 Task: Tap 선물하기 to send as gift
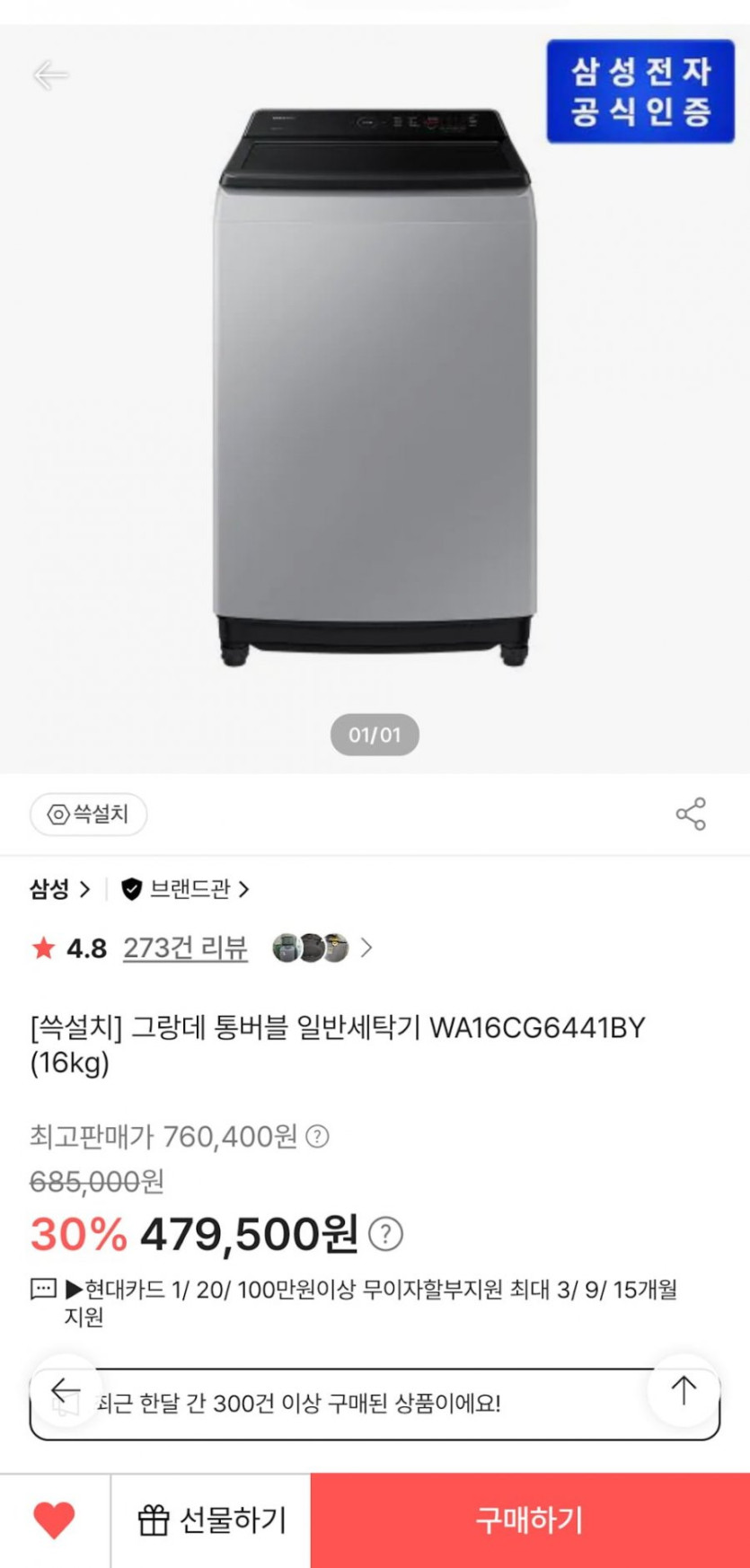tap(211, 1520)
